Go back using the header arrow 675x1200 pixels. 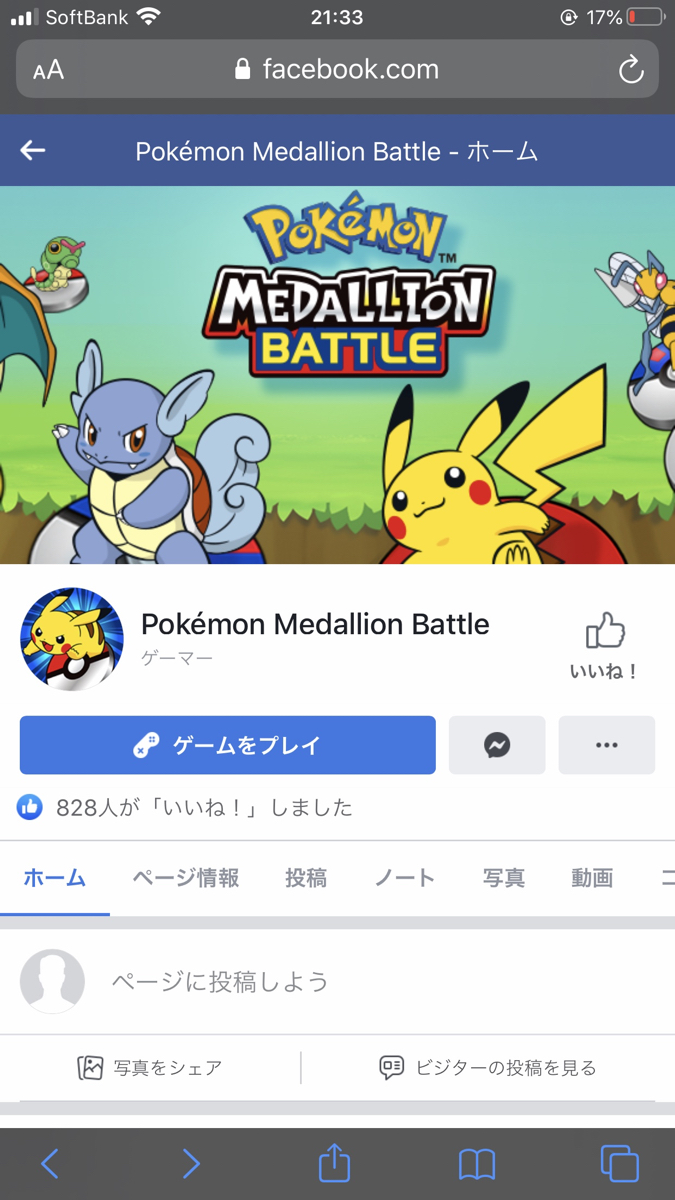[x=33, y=150]
